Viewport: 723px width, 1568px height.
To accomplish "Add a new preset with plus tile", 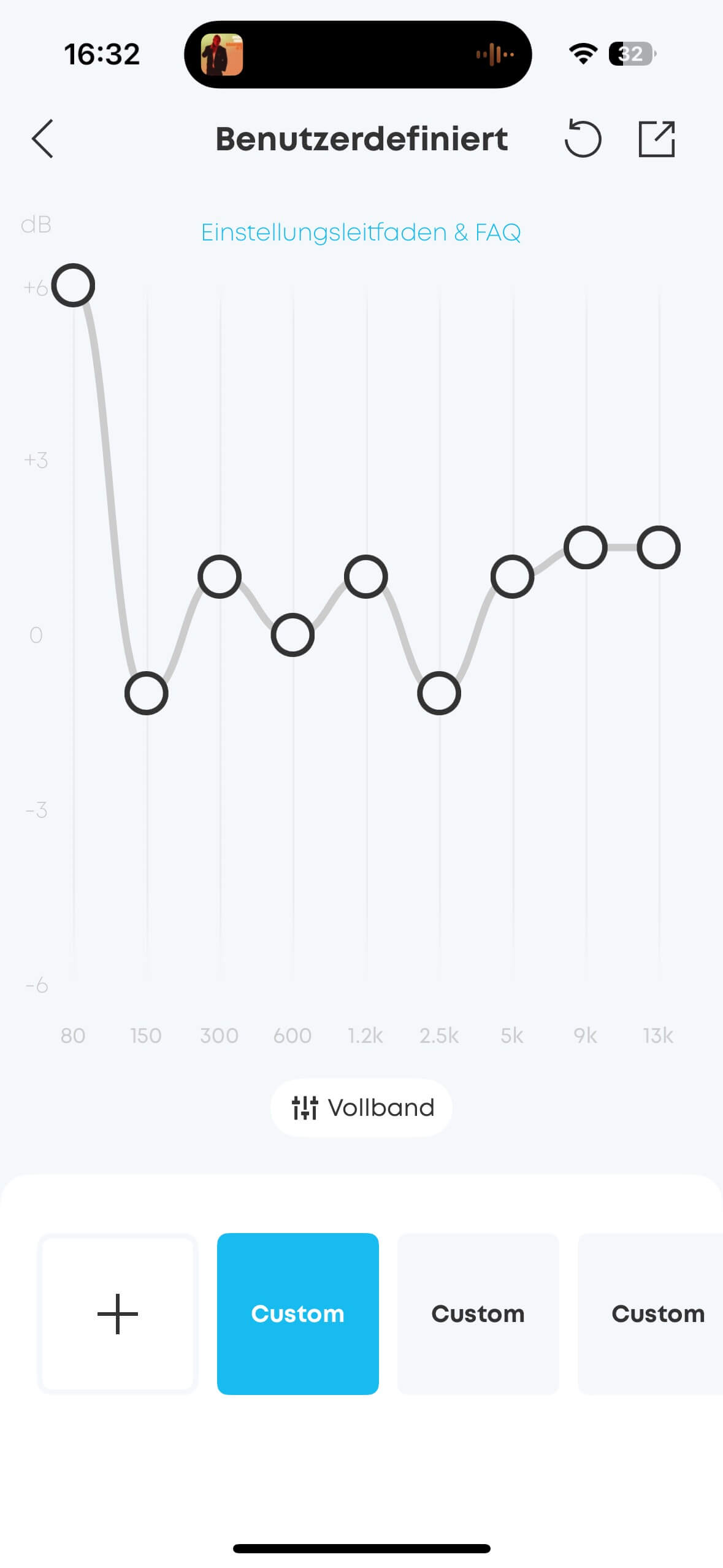I will [118, 1313].
